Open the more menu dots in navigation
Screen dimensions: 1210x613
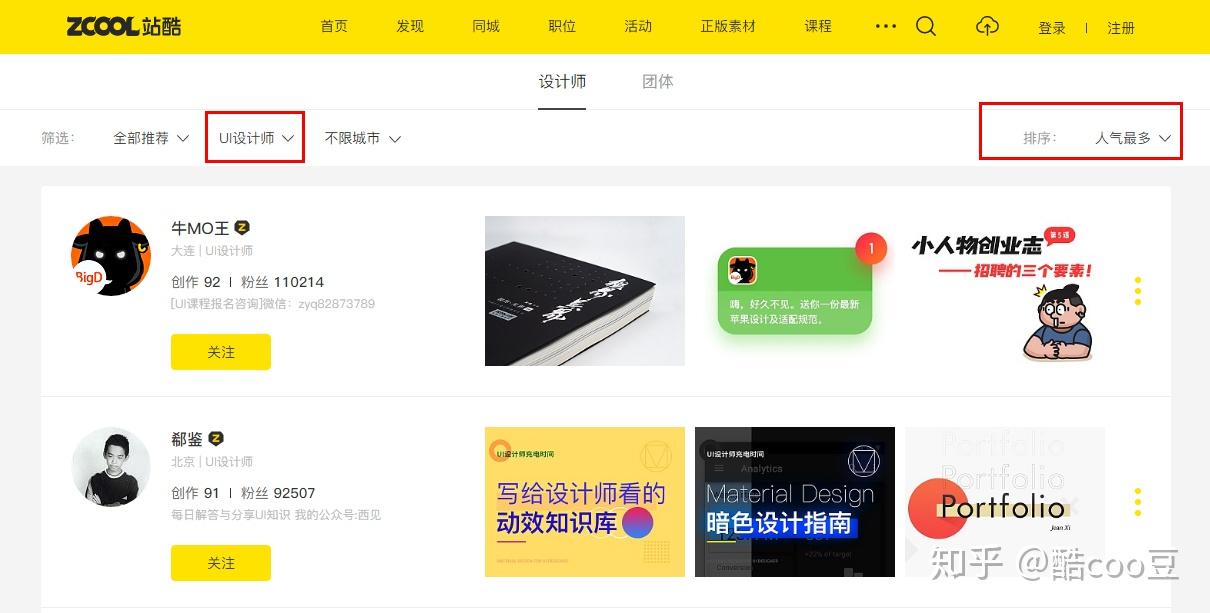(x=886, y=27)
